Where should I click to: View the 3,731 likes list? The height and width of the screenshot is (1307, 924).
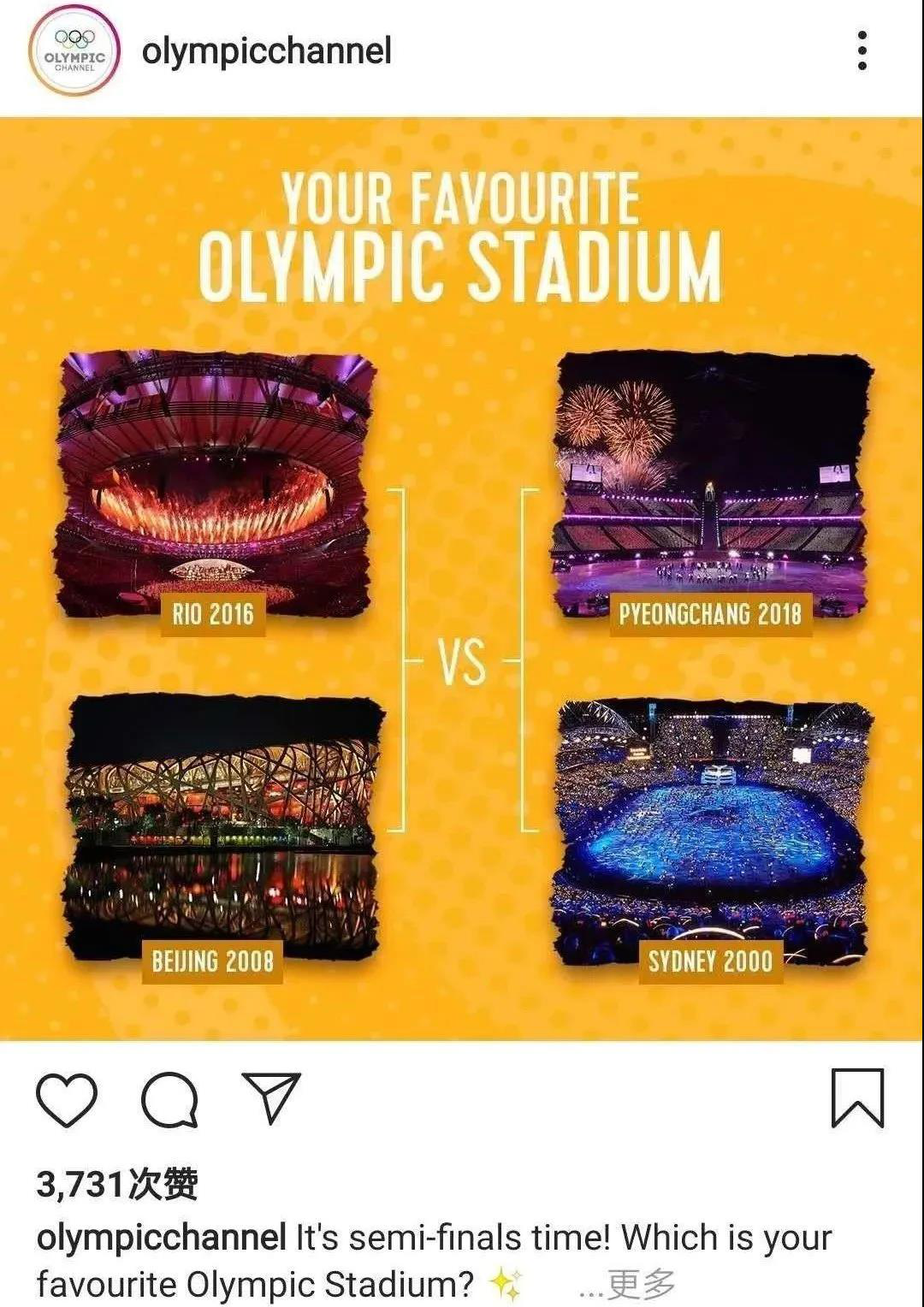[x=117, y=1186]
